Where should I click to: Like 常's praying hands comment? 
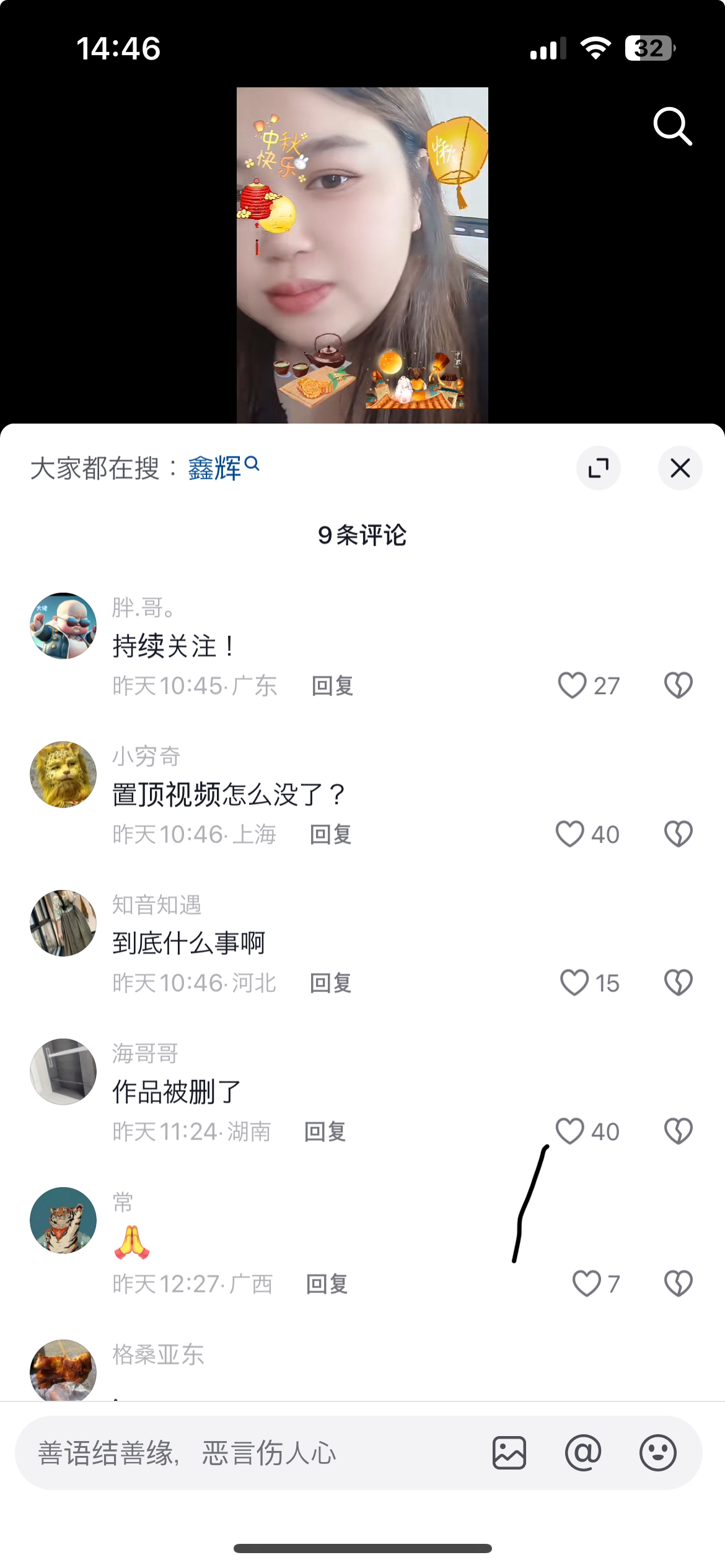point(586,1284)
